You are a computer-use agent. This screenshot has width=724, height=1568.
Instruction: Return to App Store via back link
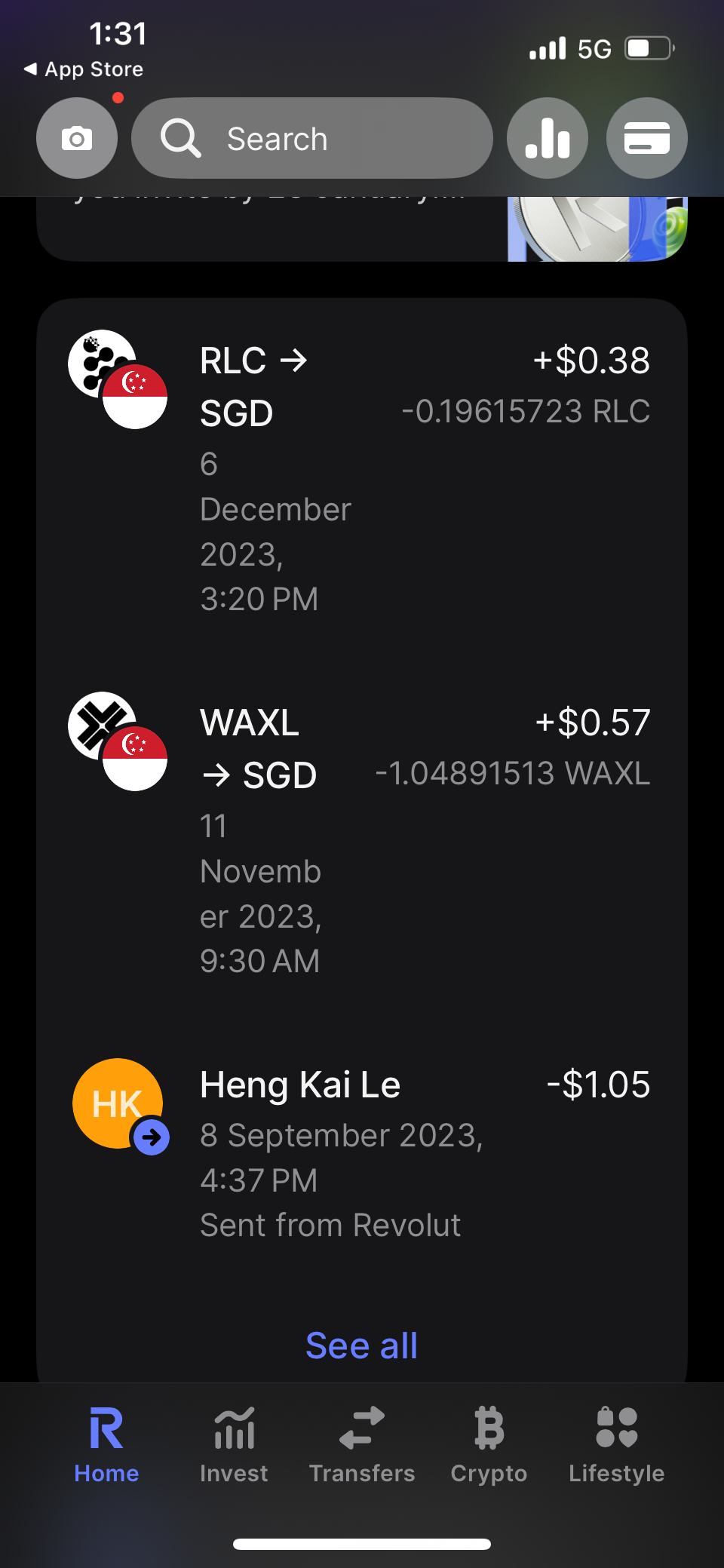[84, 69]
